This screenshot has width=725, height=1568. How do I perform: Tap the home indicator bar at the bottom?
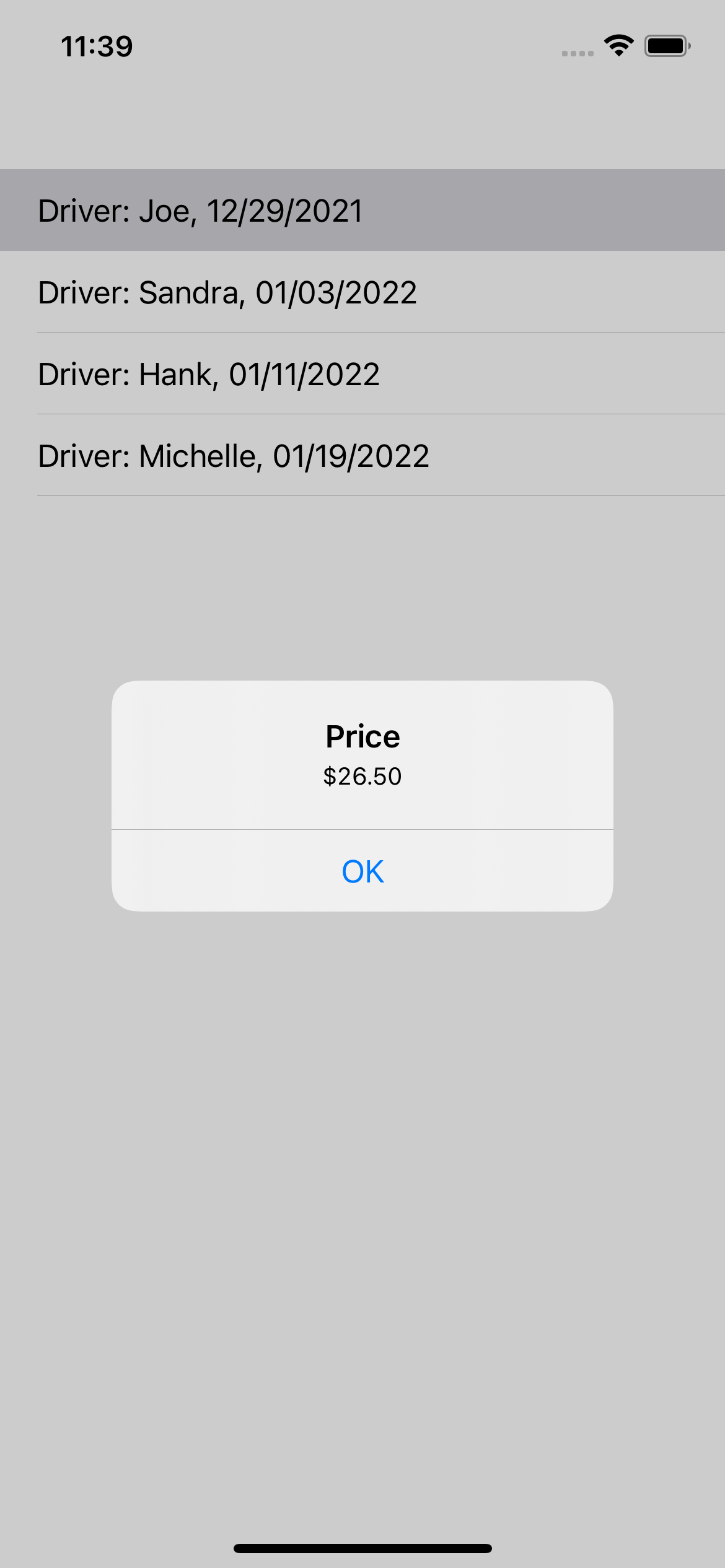tap(362, 1547)
